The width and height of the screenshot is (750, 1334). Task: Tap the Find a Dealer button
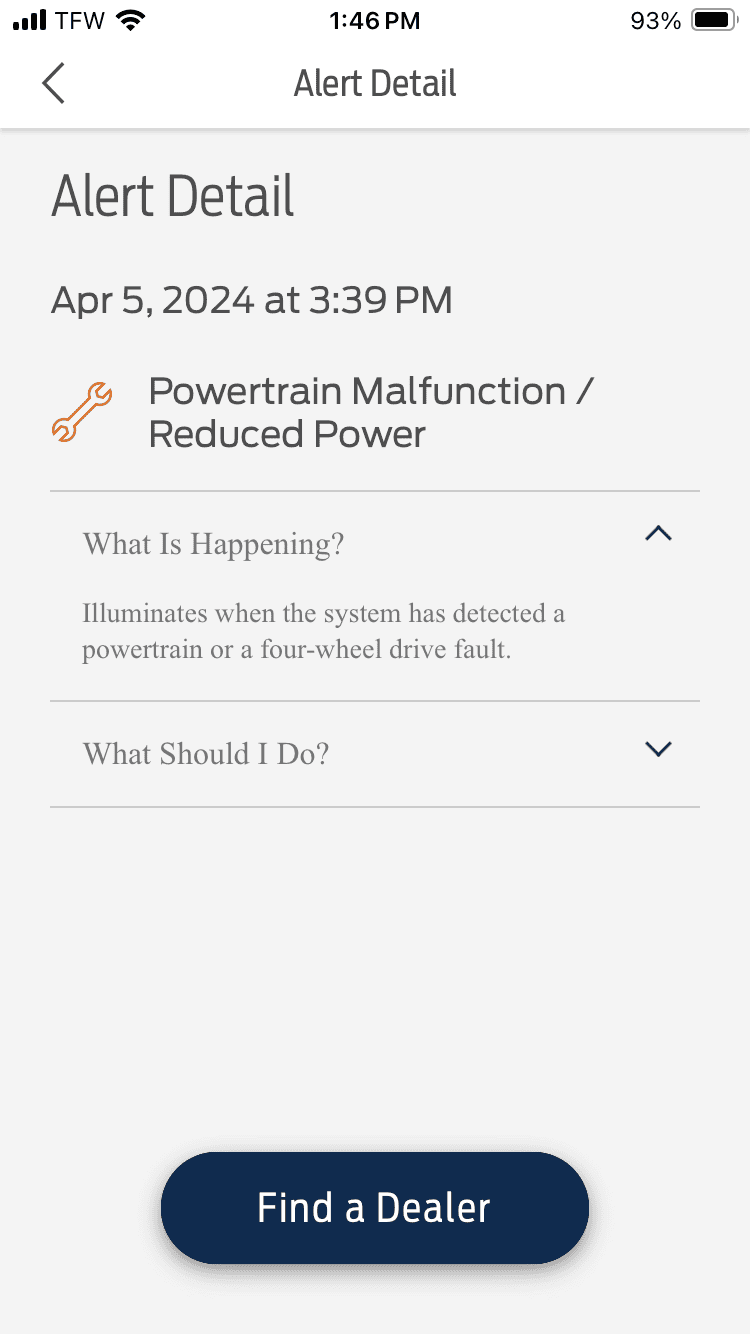click(x=374, y=1208)
